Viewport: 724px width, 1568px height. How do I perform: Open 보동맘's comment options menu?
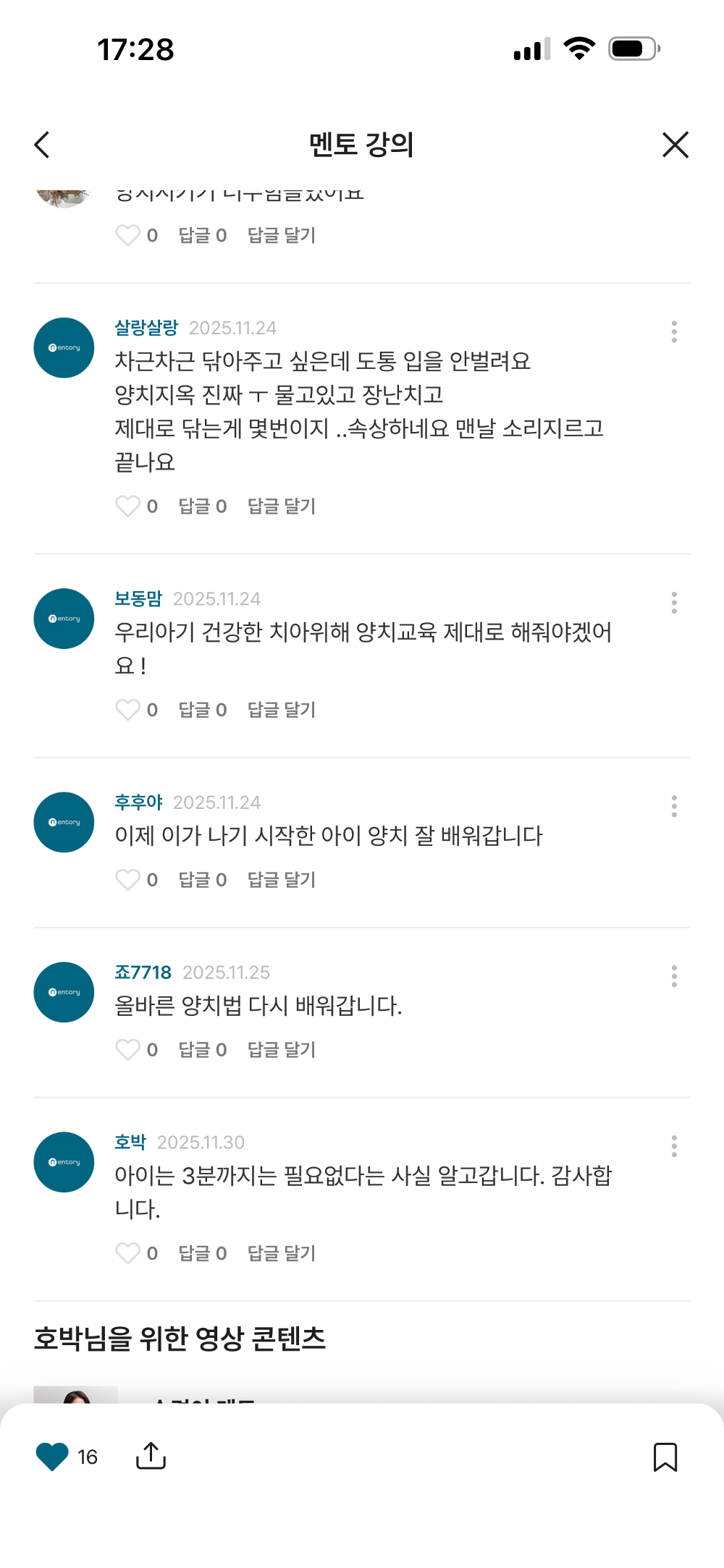tap(674, 601)
